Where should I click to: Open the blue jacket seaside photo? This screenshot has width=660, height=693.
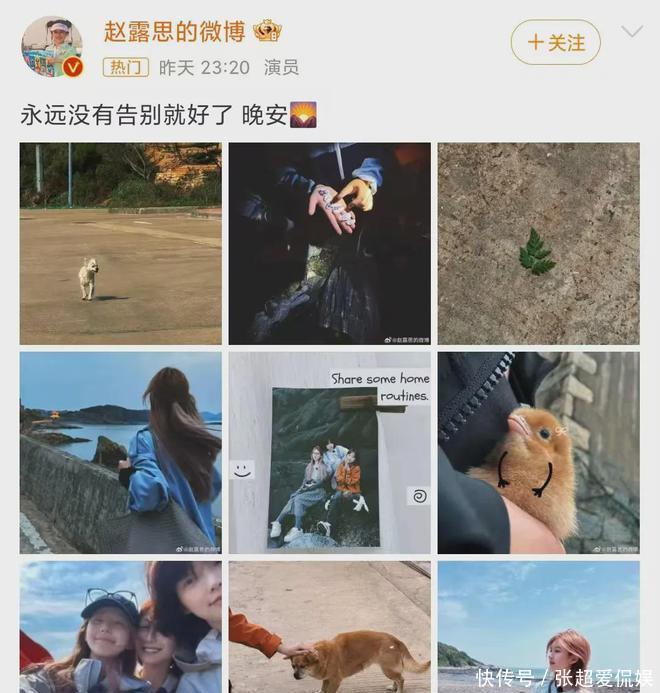pos(120,452)
